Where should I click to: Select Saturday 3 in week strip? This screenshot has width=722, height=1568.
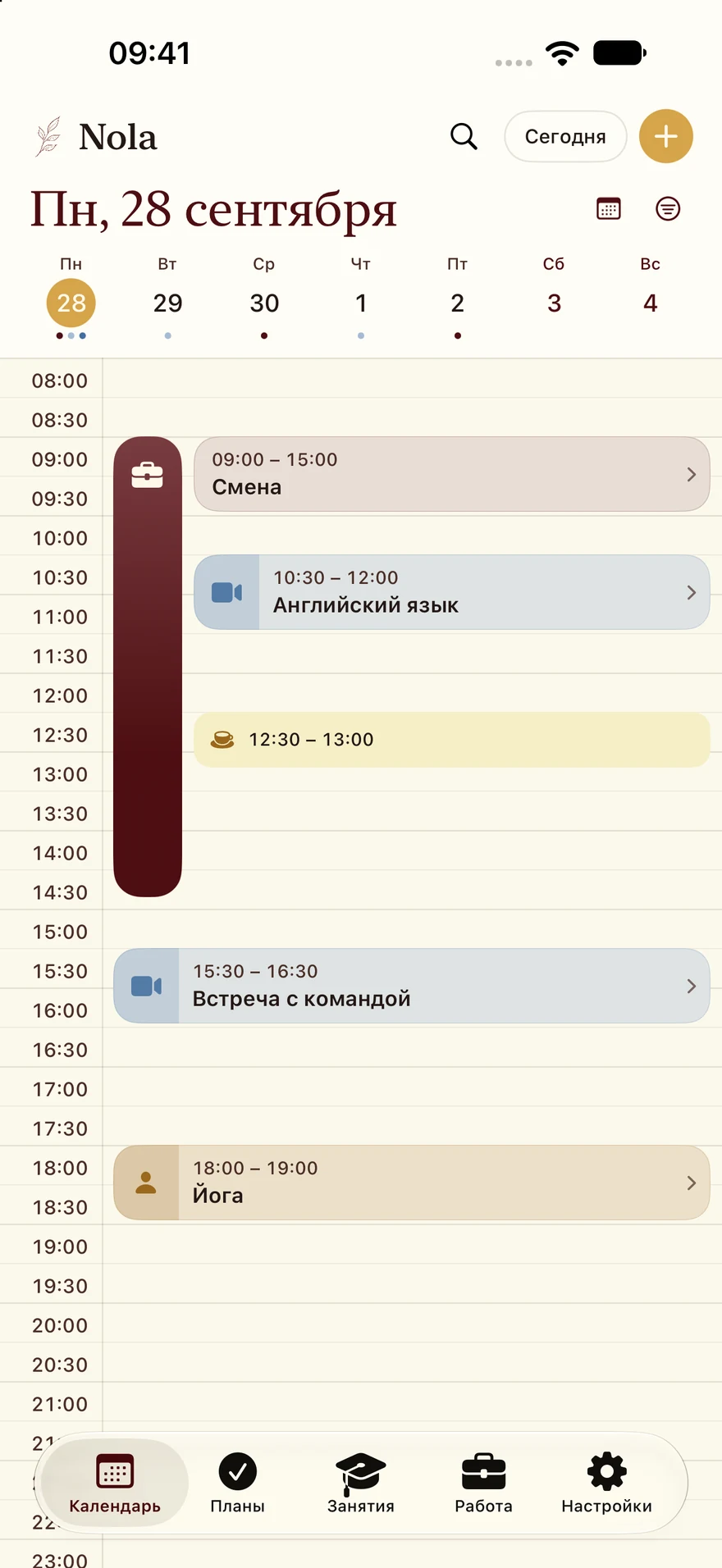554,303
